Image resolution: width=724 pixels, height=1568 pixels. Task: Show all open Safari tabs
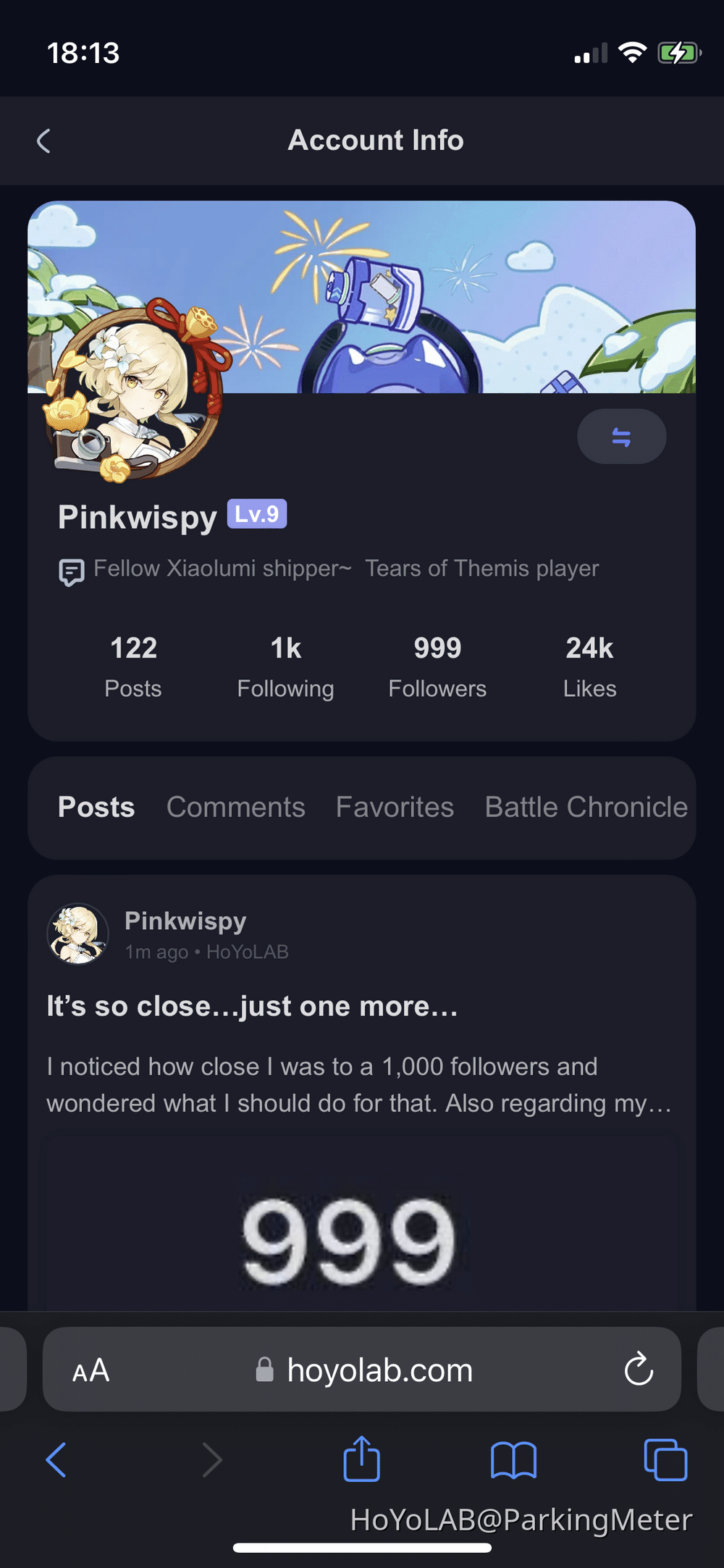(665, 1459)
